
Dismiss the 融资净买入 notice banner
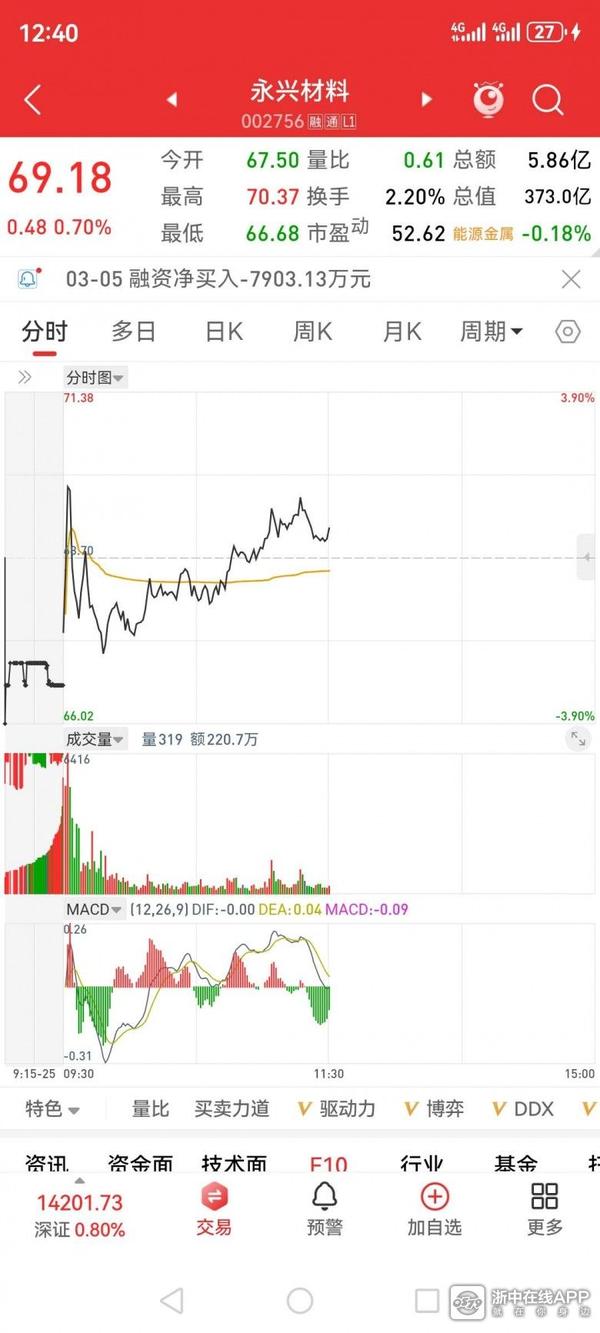(571, 280)
